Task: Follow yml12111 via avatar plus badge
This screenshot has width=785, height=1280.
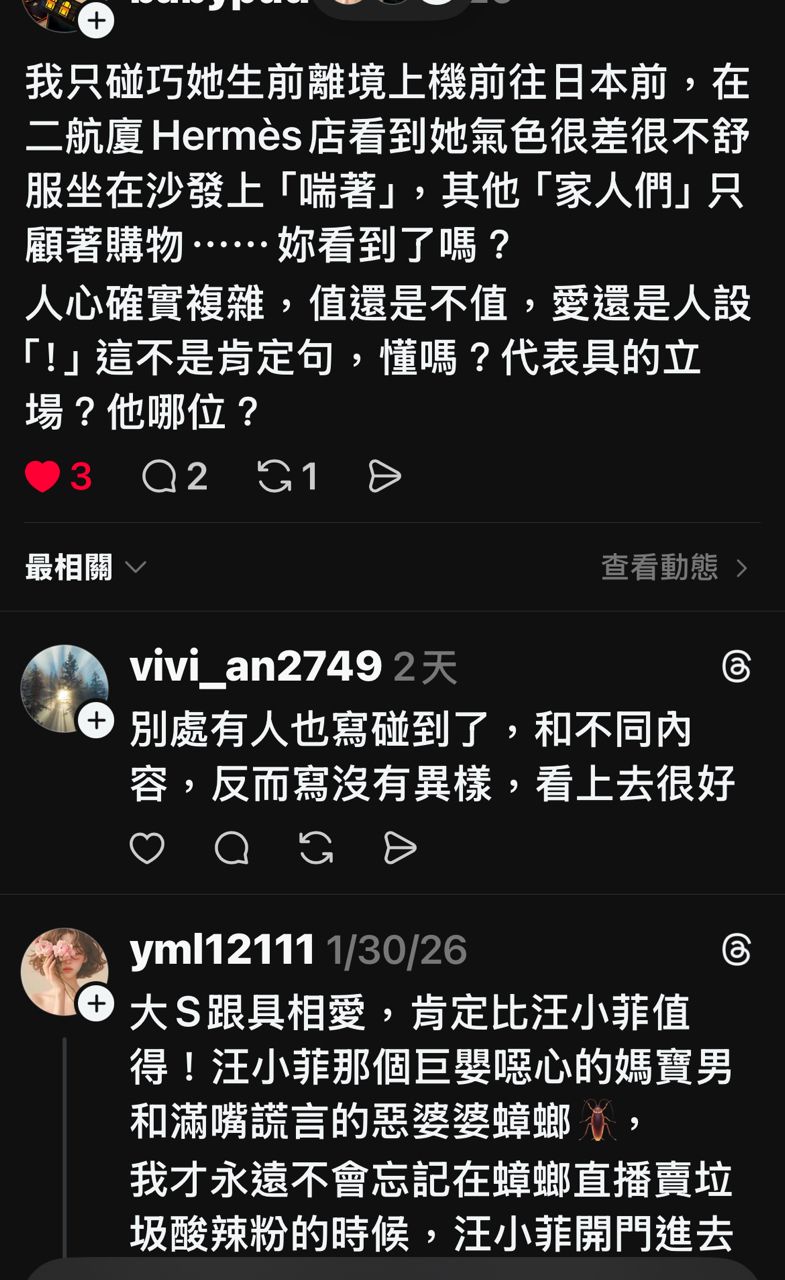Action: [x=96, y=1003]
